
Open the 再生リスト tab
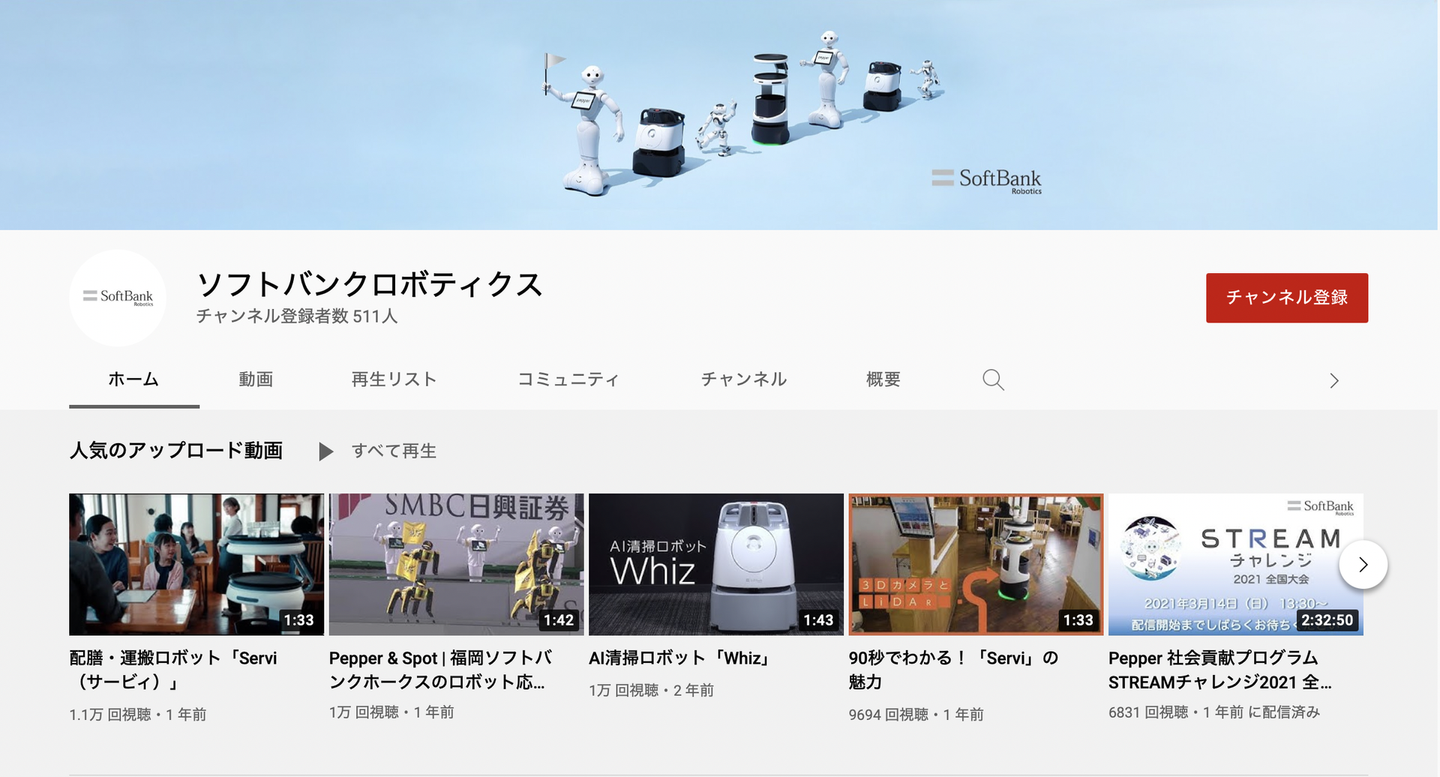click(394, 380)
